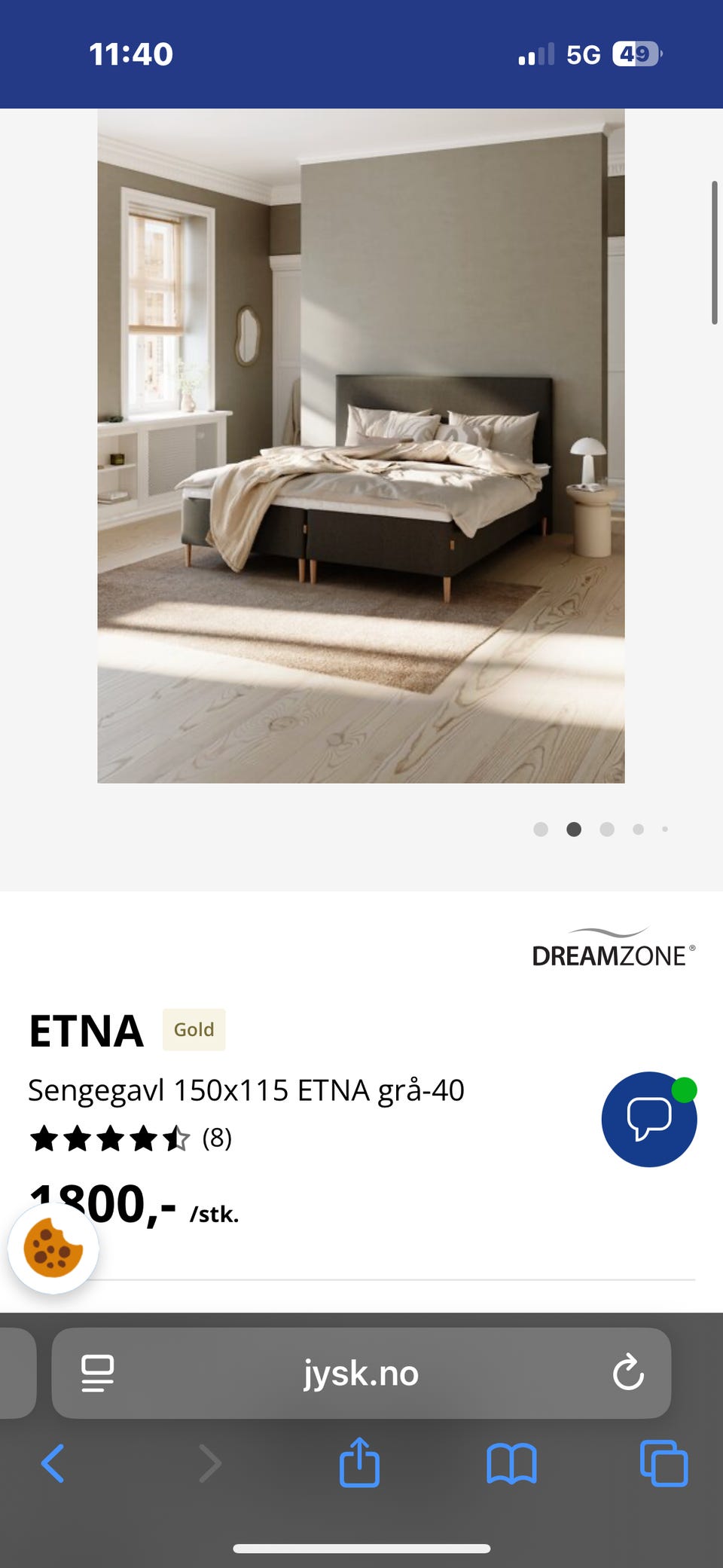Select the second carousel dot
The height and width of the screenshot is (1568, 723).
pos(573,829)
